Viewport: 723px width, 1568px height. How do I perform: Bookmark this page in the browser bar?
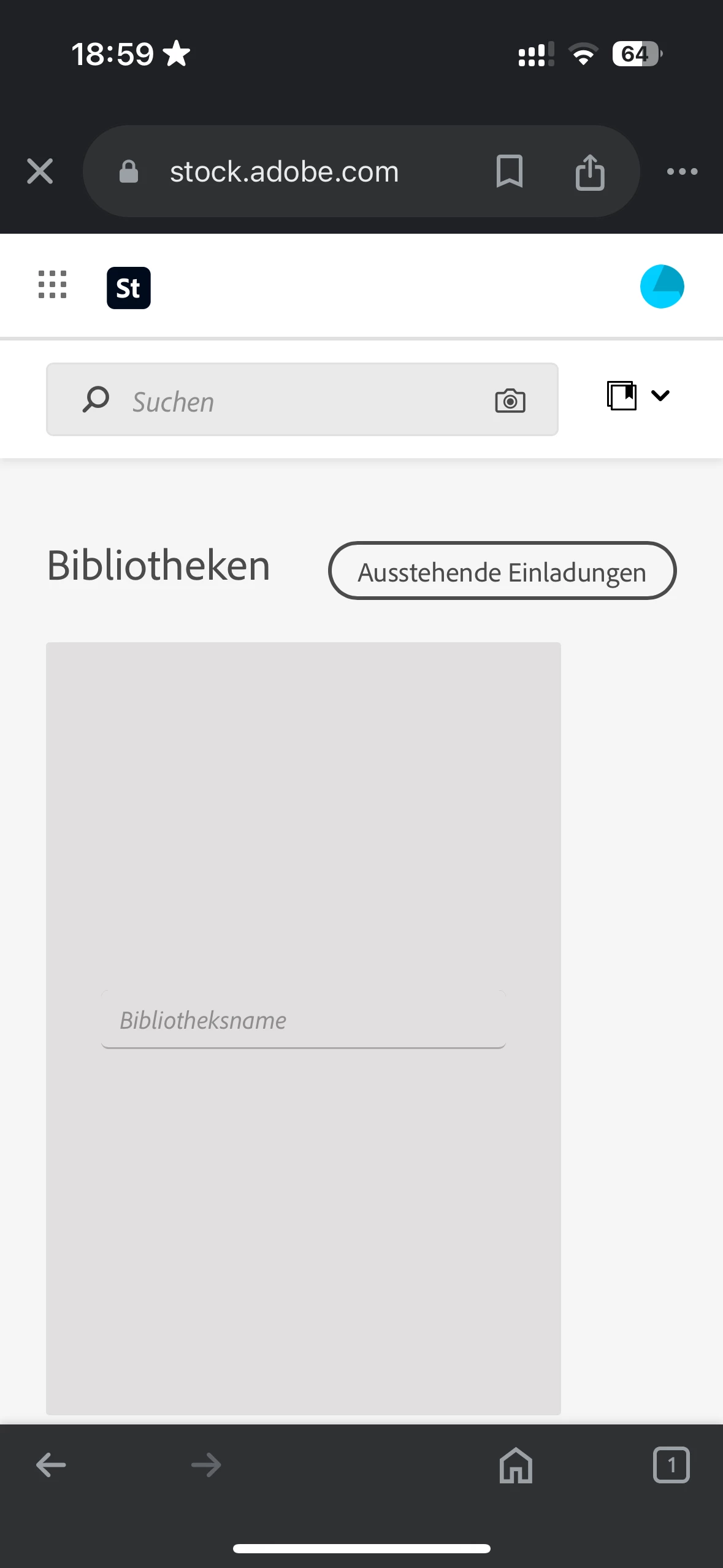click(509, 171)
